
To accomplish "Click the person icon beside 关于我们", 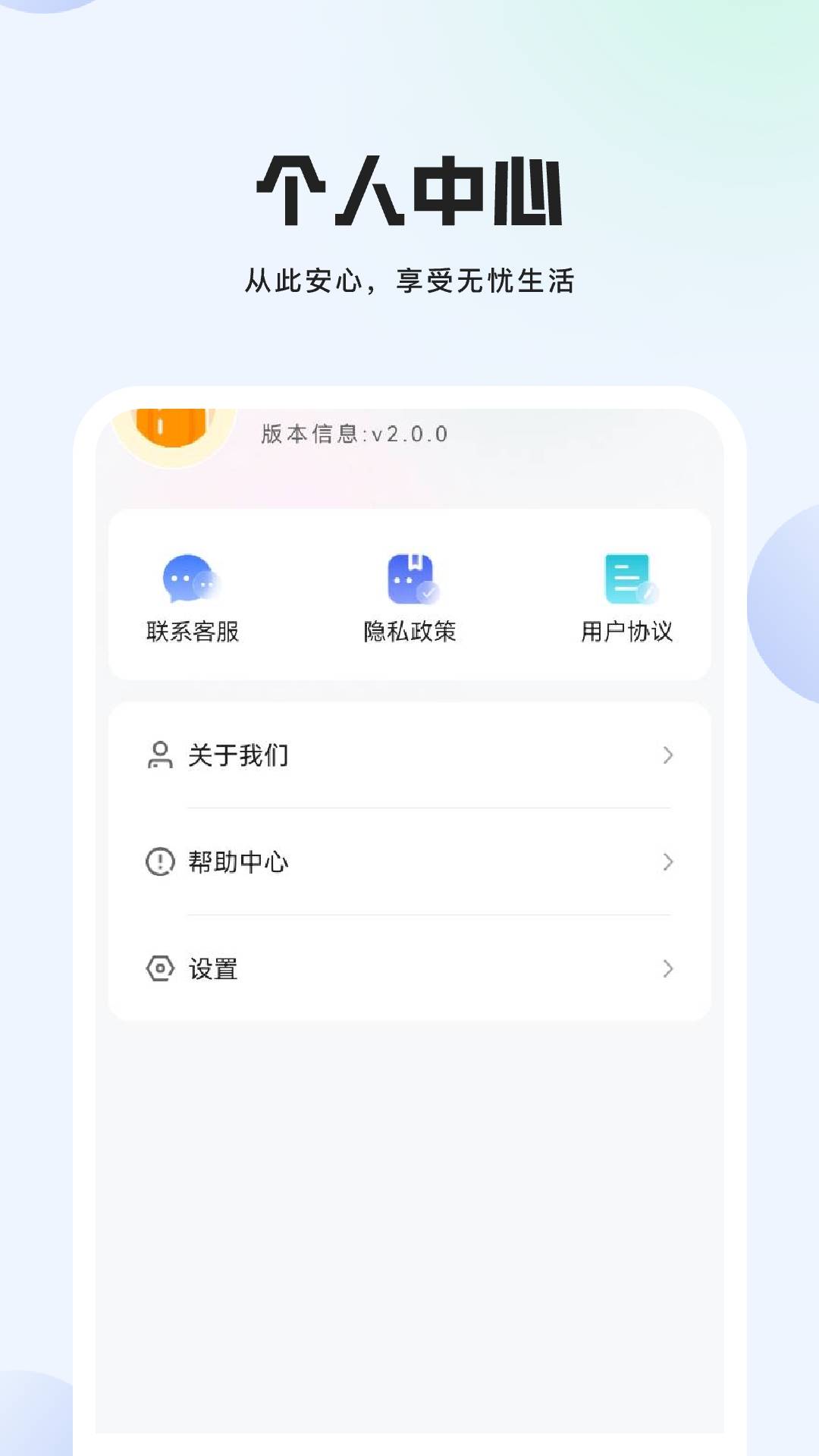I will (x=158, y=755).
